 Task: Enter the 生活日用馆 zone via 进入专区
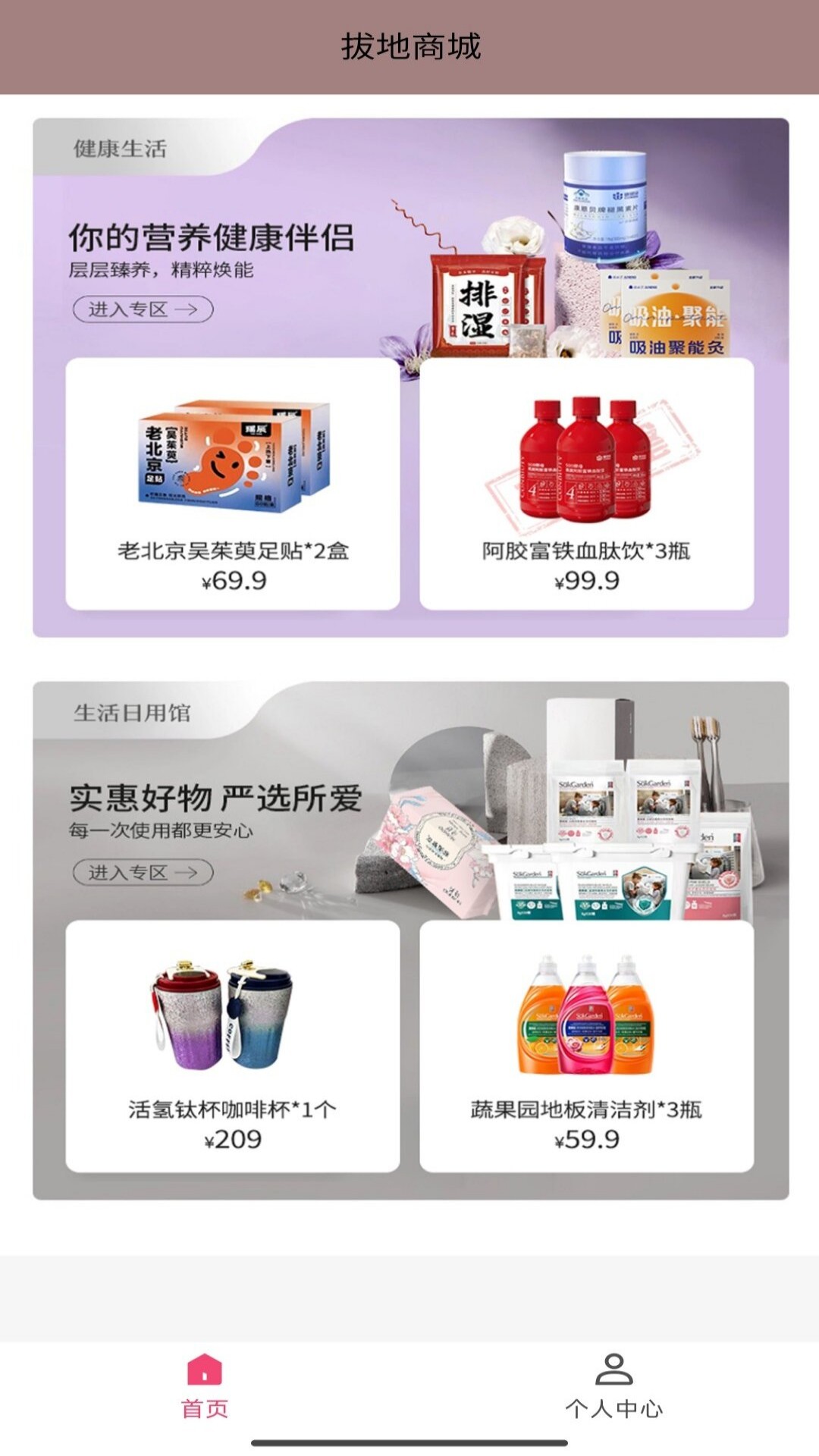[x=143, y=872]
